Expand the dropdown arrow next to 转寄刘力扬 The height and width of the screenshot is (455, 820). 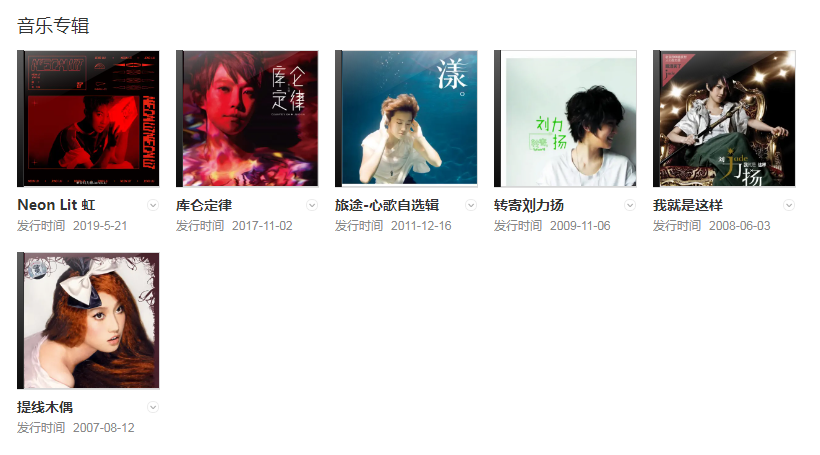tap(630, 205)
